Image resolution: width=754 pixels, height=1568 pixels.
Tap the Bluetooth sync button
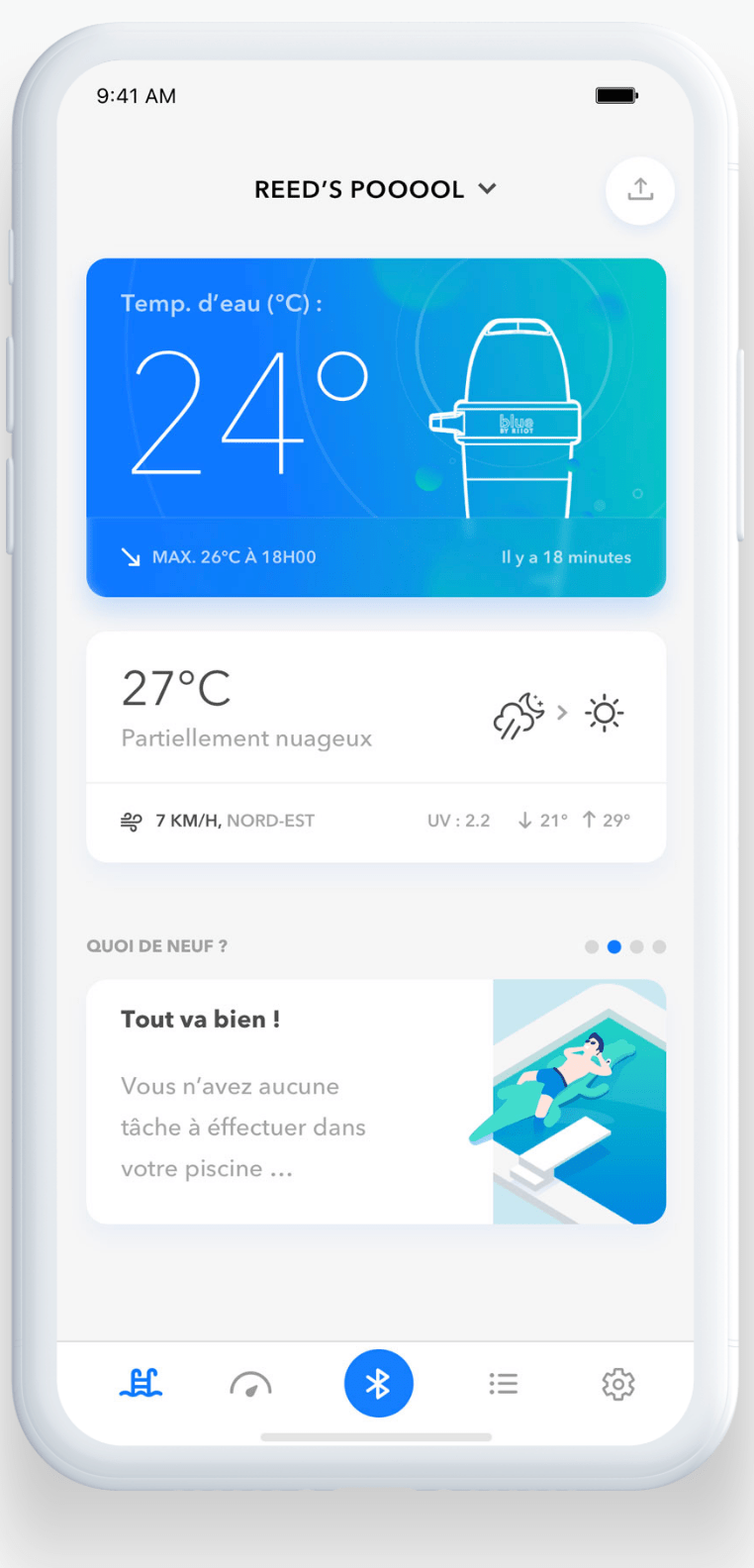click(x=378, y=1383)
